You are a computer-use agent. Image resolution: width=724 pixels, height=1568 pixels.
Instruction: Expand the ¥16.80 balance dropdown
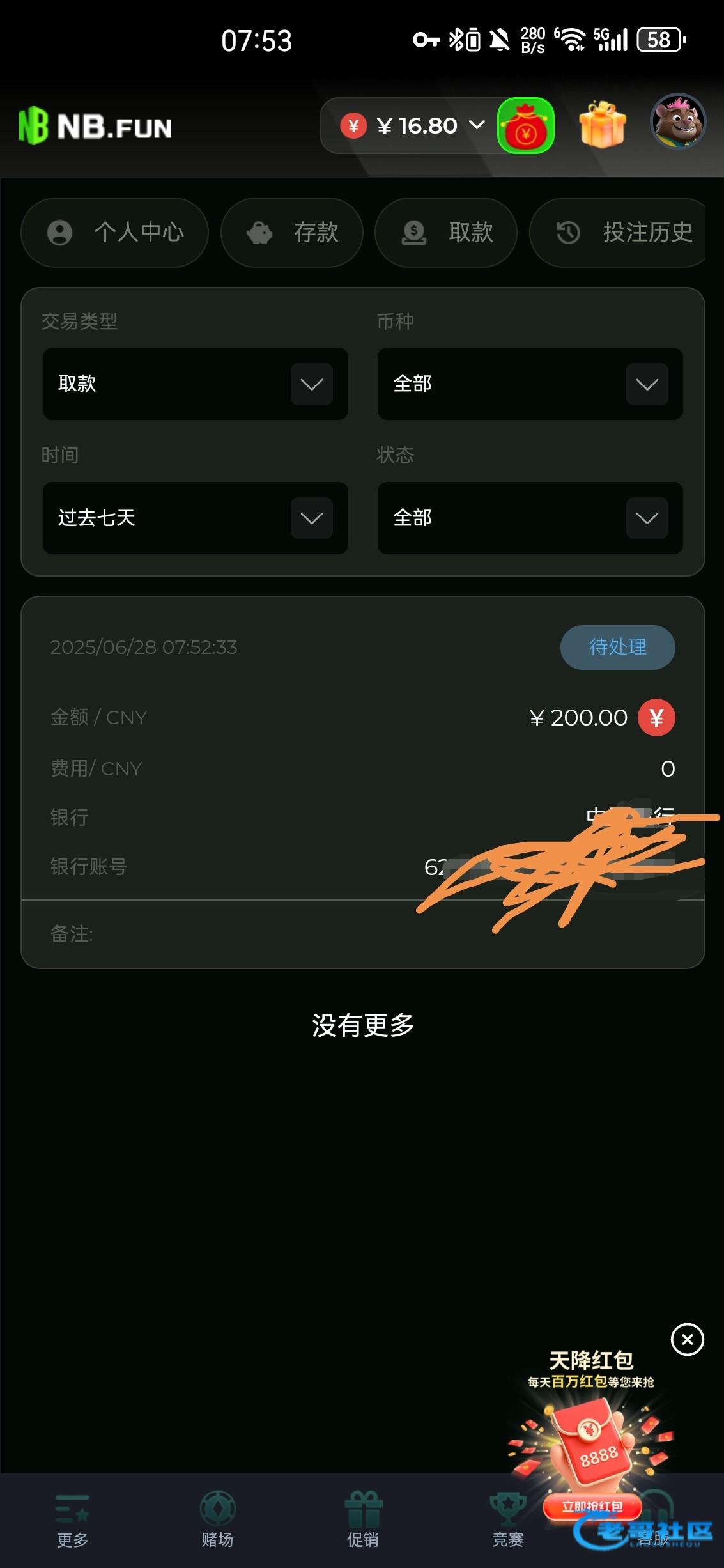pyautogui.click(x=476, y=125)
